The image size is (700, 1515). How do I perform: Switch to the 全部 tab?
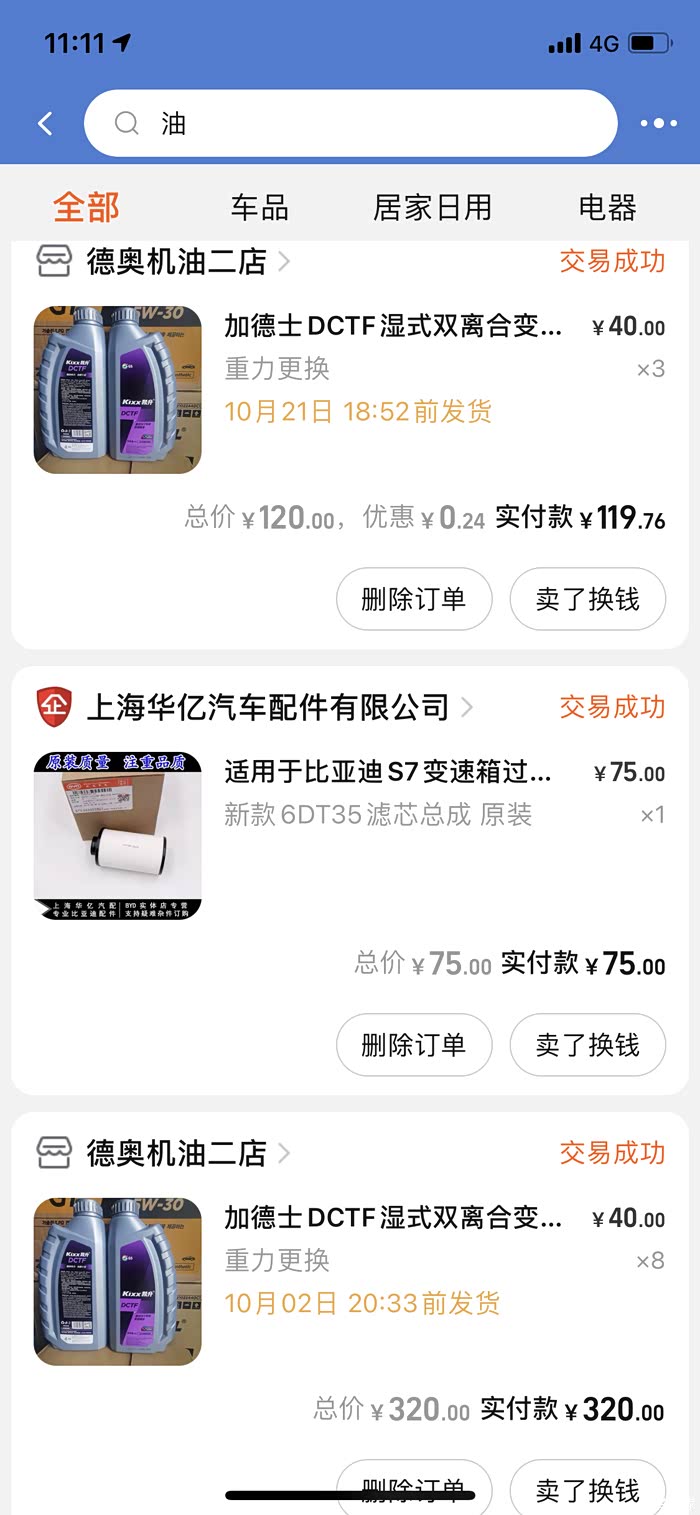click(86, 208)
